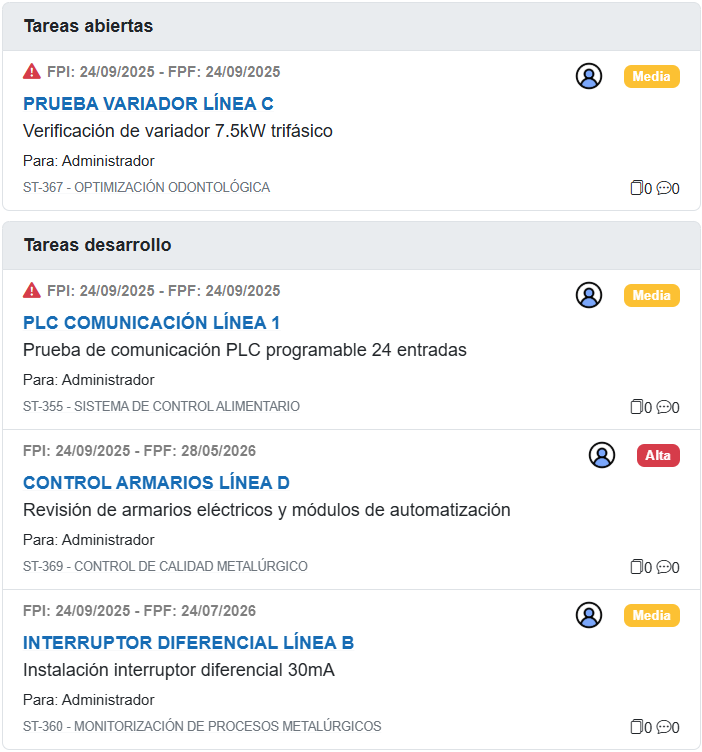This screenshot has height=752, width=702.
Task: Tap the user avatar on CONTROL ARMARIOS task
Action: (x=602, y=455)
